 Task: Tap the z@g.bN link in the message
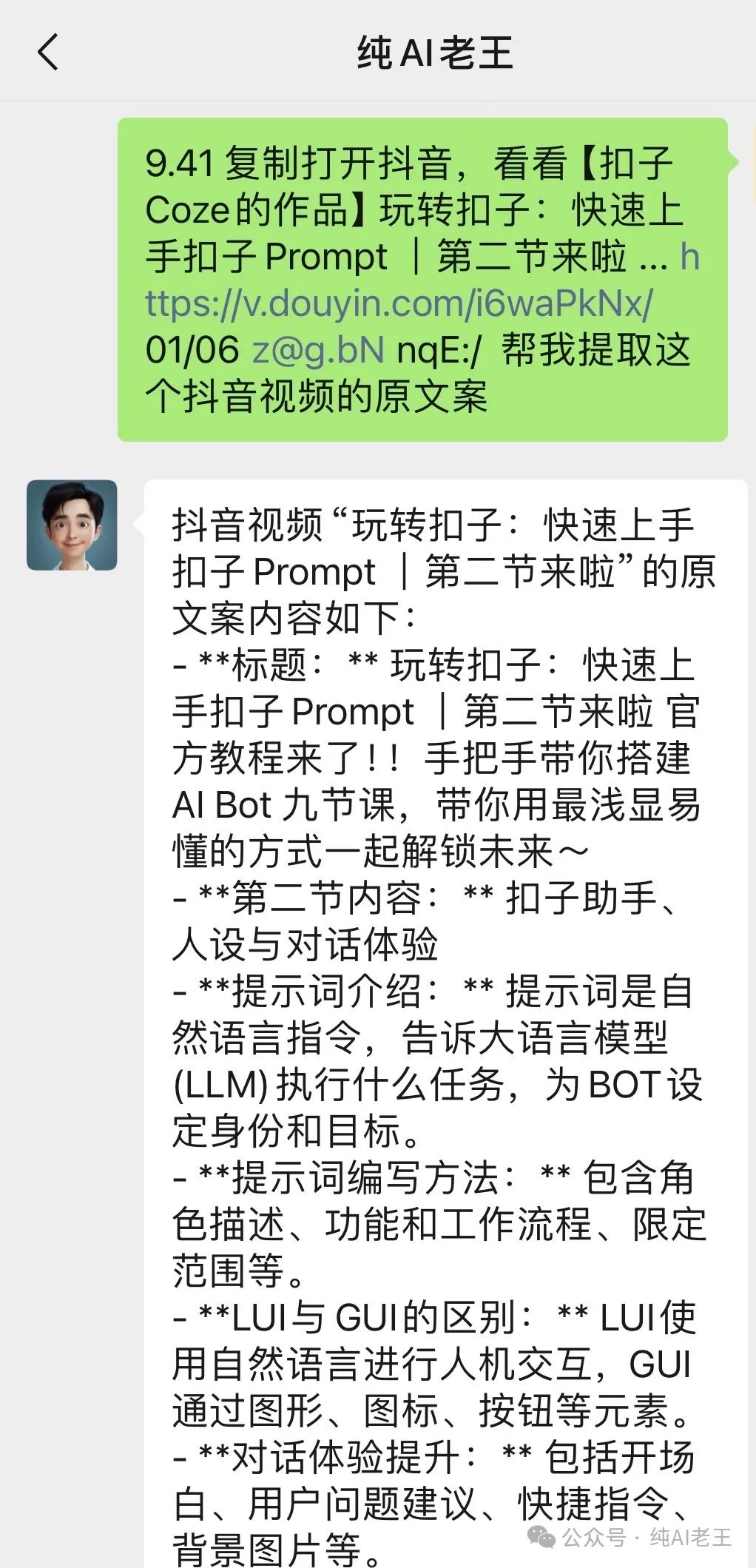pos(318,350)
